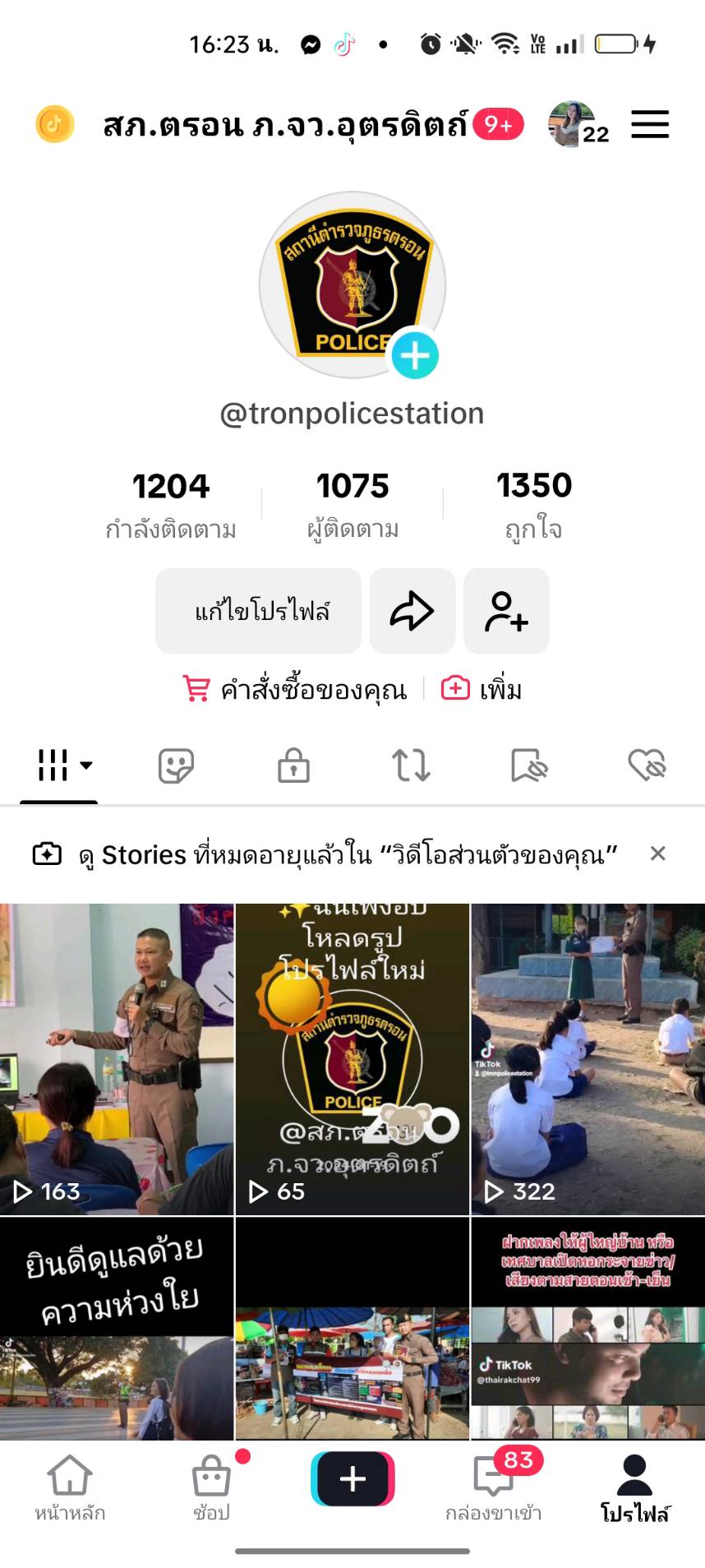Open the video with 163 views
The width and height of the screenshot is (705, 1568).
click(117, 1059)
